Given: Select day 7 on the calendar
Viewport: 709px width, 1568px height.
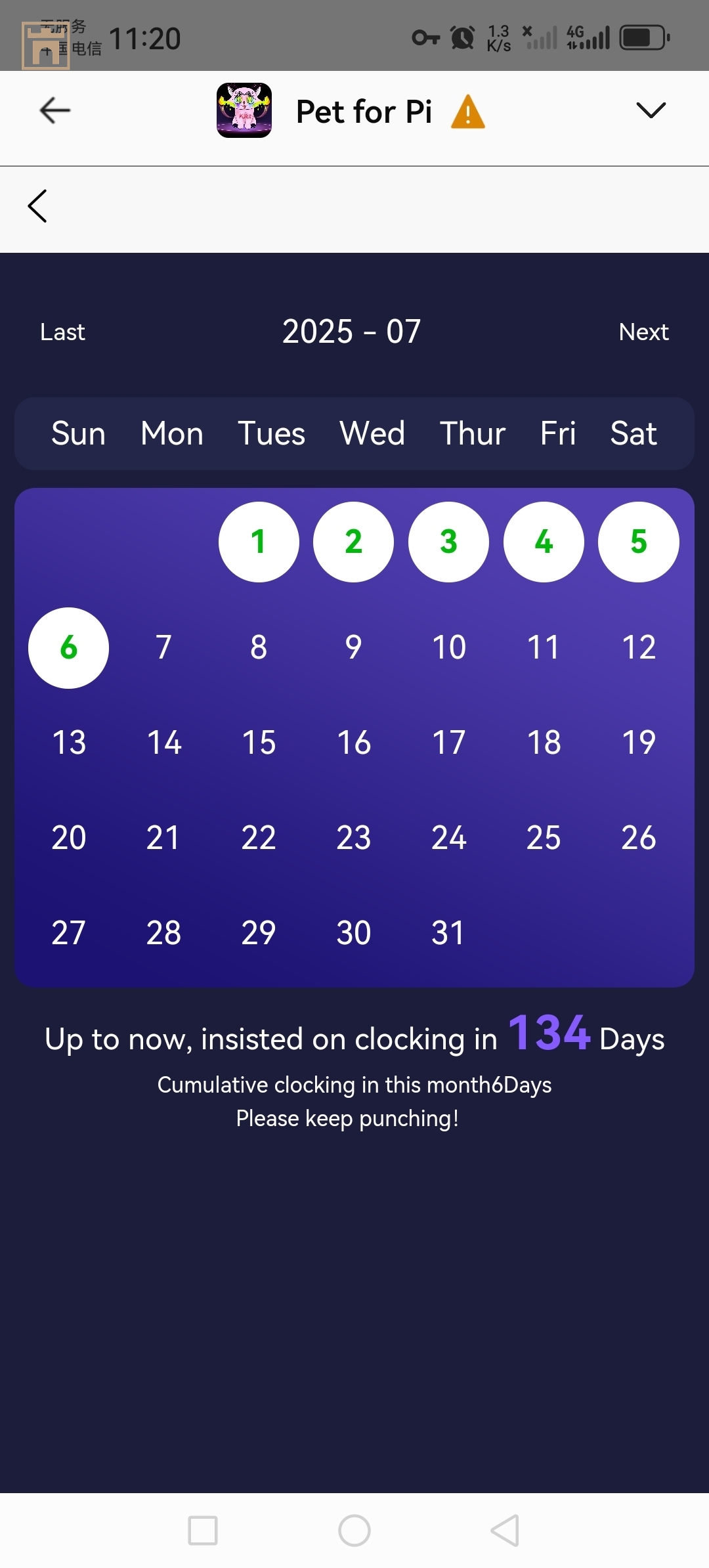Looking at the screenshot, I should [x=163, y=647].
